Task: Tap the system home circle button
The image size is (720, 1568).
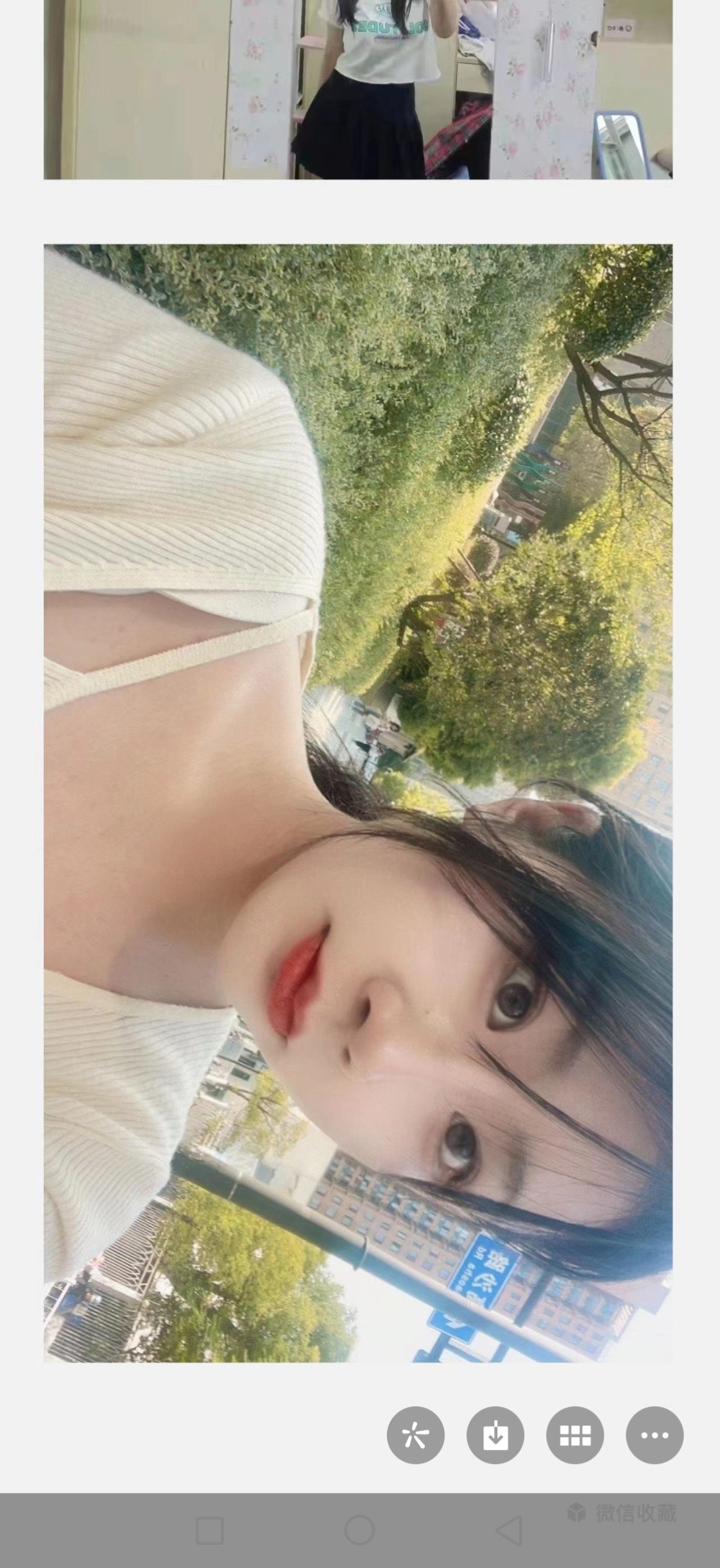Action: pyautogui.click(x=359, y=1531)
